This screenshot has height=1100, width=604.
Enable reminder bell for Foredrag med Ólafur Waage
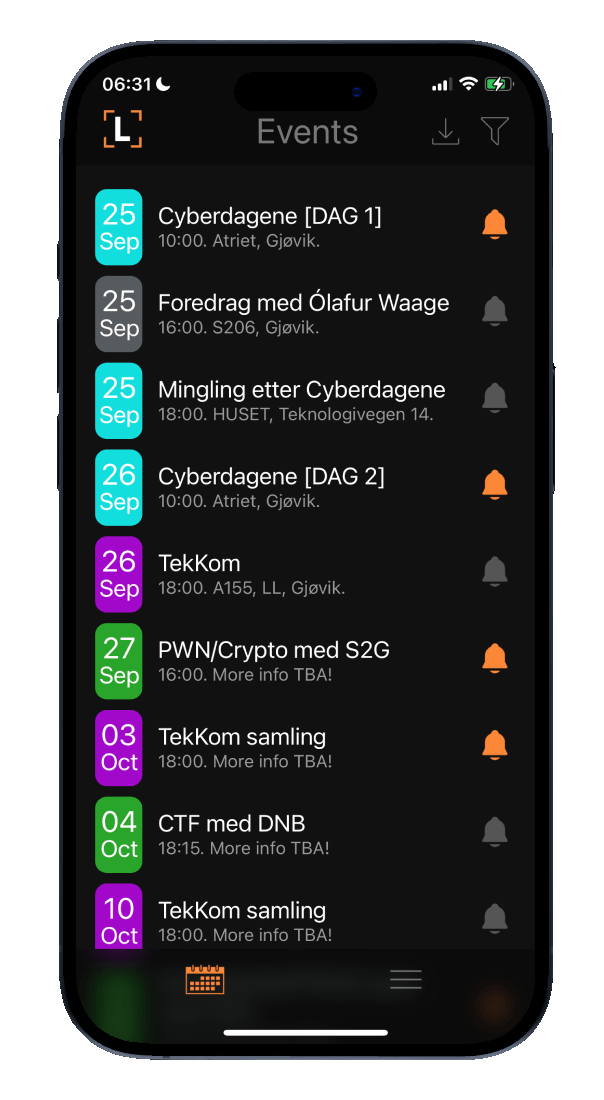pos(494,311)
